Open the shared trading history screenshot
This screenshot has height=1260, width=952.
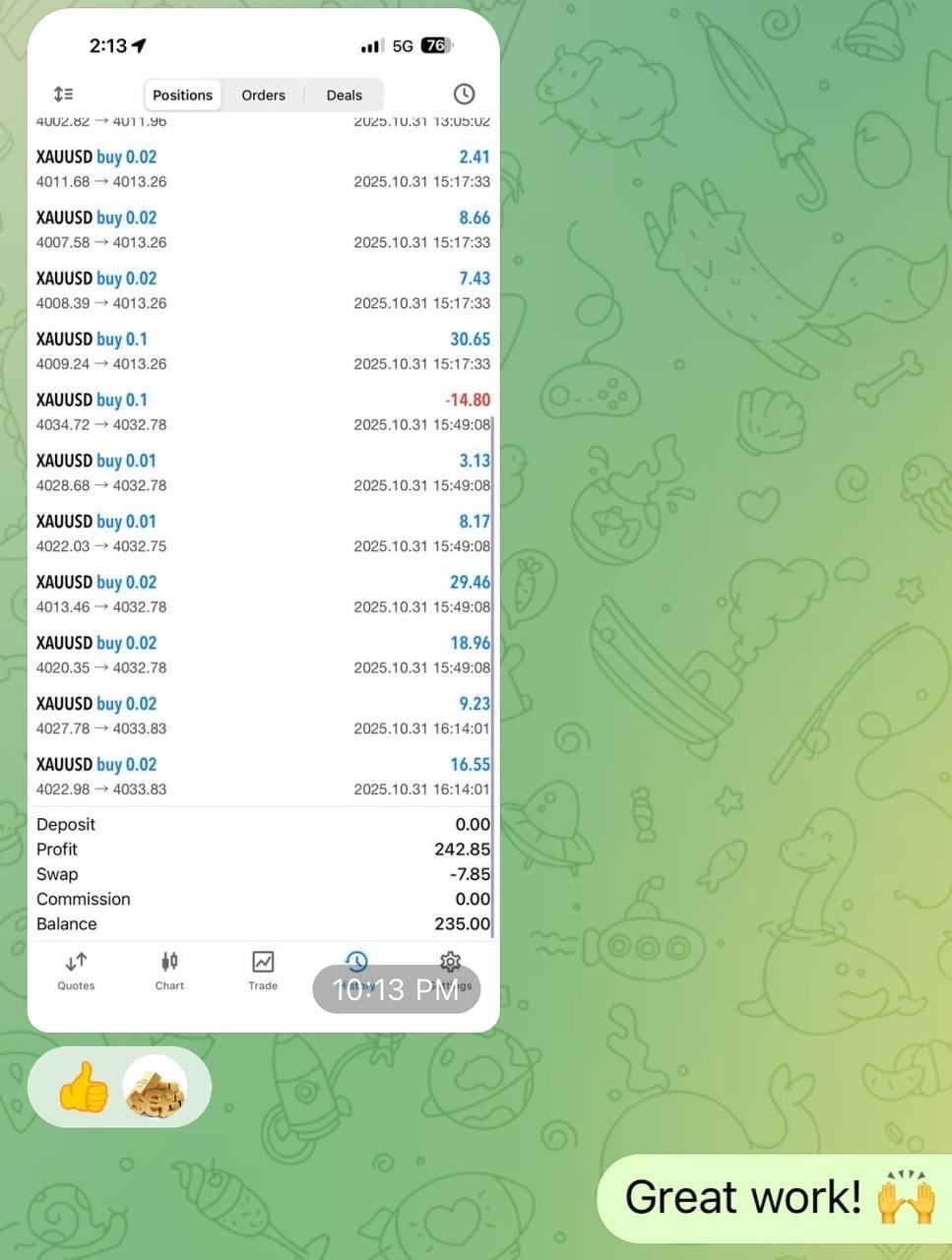(263, 520)
